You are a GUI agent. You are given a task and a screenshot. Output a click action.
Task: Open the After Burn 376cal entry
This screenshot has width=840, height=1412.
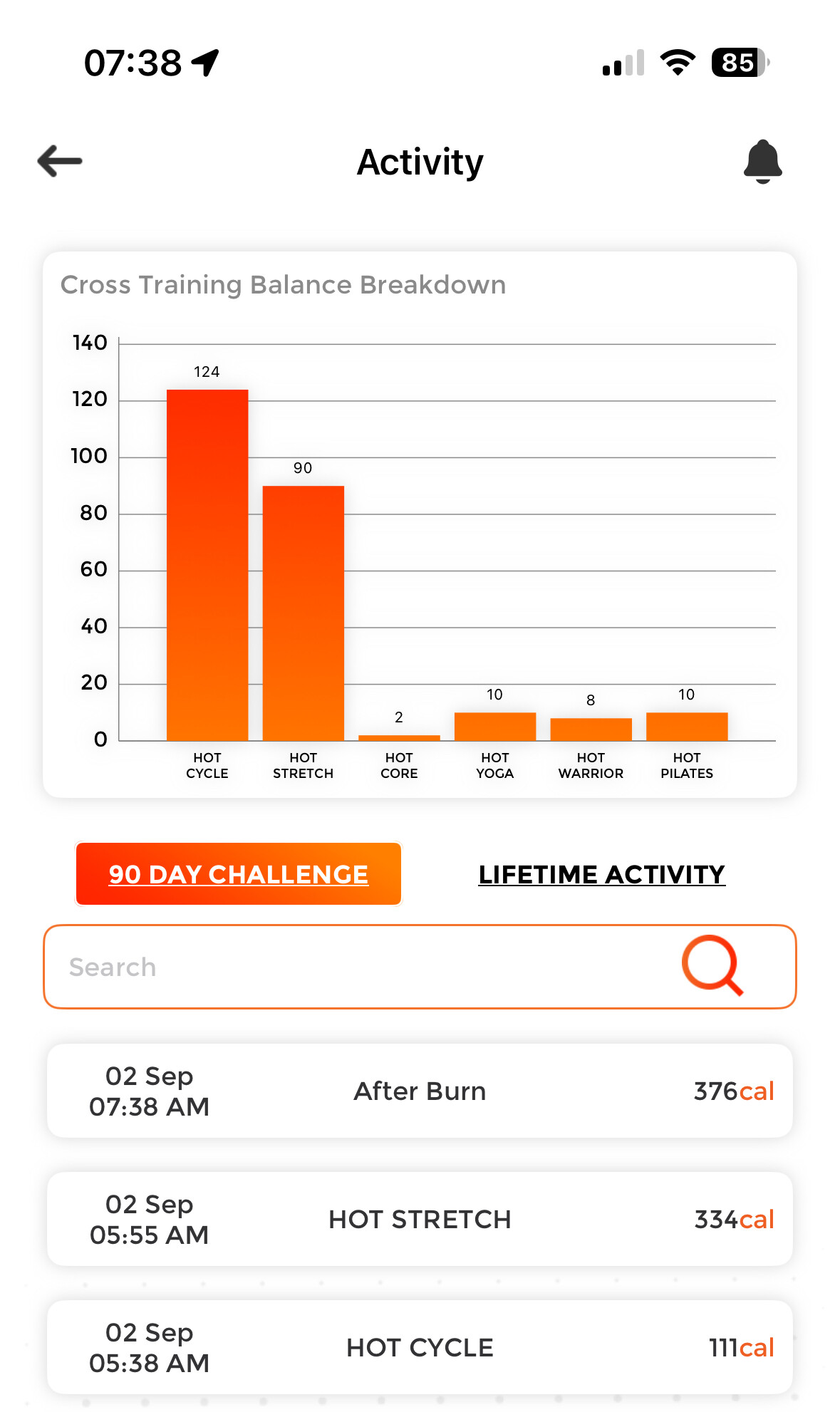[420, 1091]
